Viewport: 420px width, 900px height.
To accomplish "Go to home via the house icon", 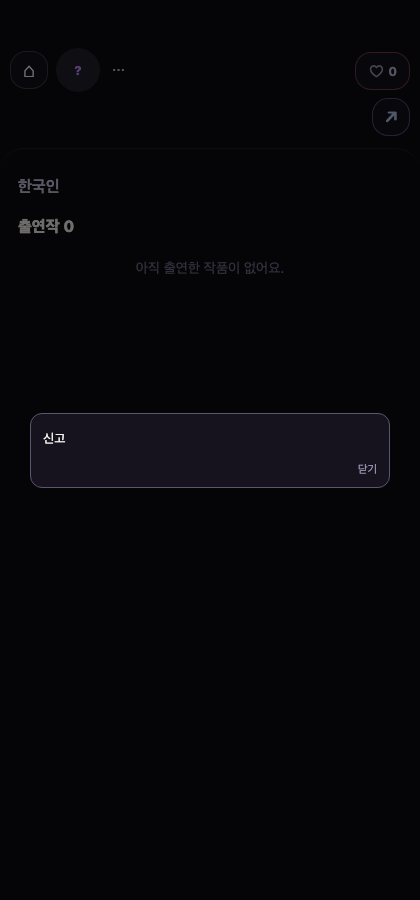I will click(29, 71).
